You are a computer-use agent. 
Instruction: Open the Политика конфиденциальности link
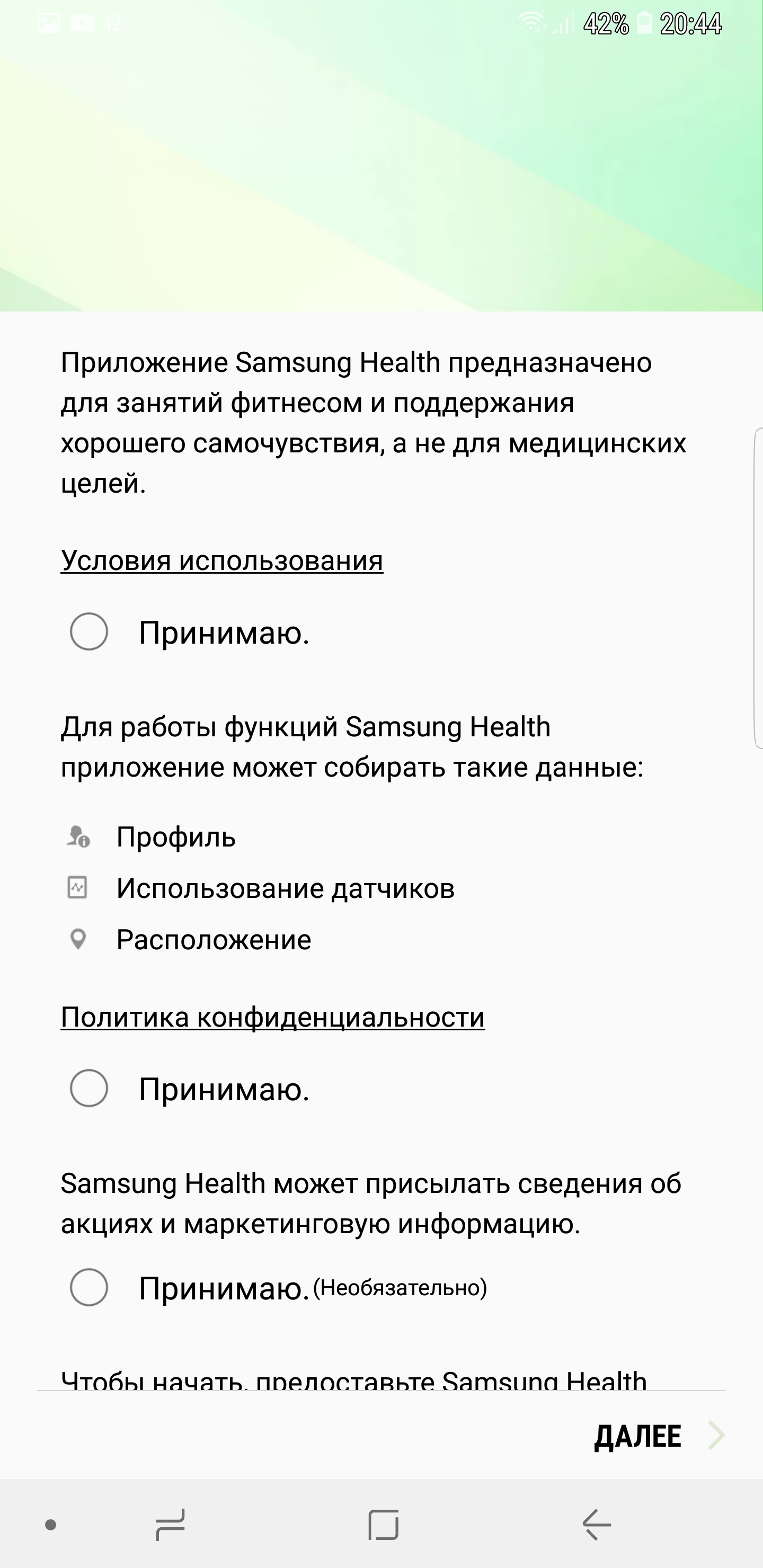coord(273,1017)
